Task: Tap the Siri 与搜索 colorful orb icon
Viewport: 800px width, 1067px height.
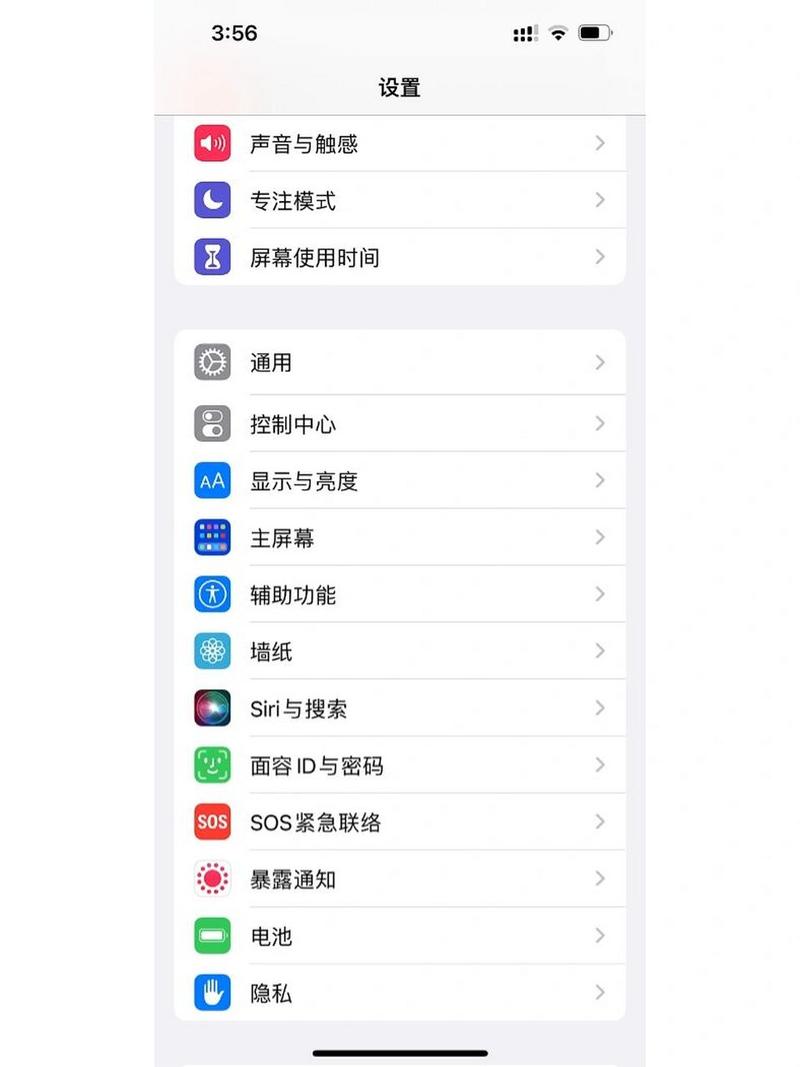Action: [211, 708]
